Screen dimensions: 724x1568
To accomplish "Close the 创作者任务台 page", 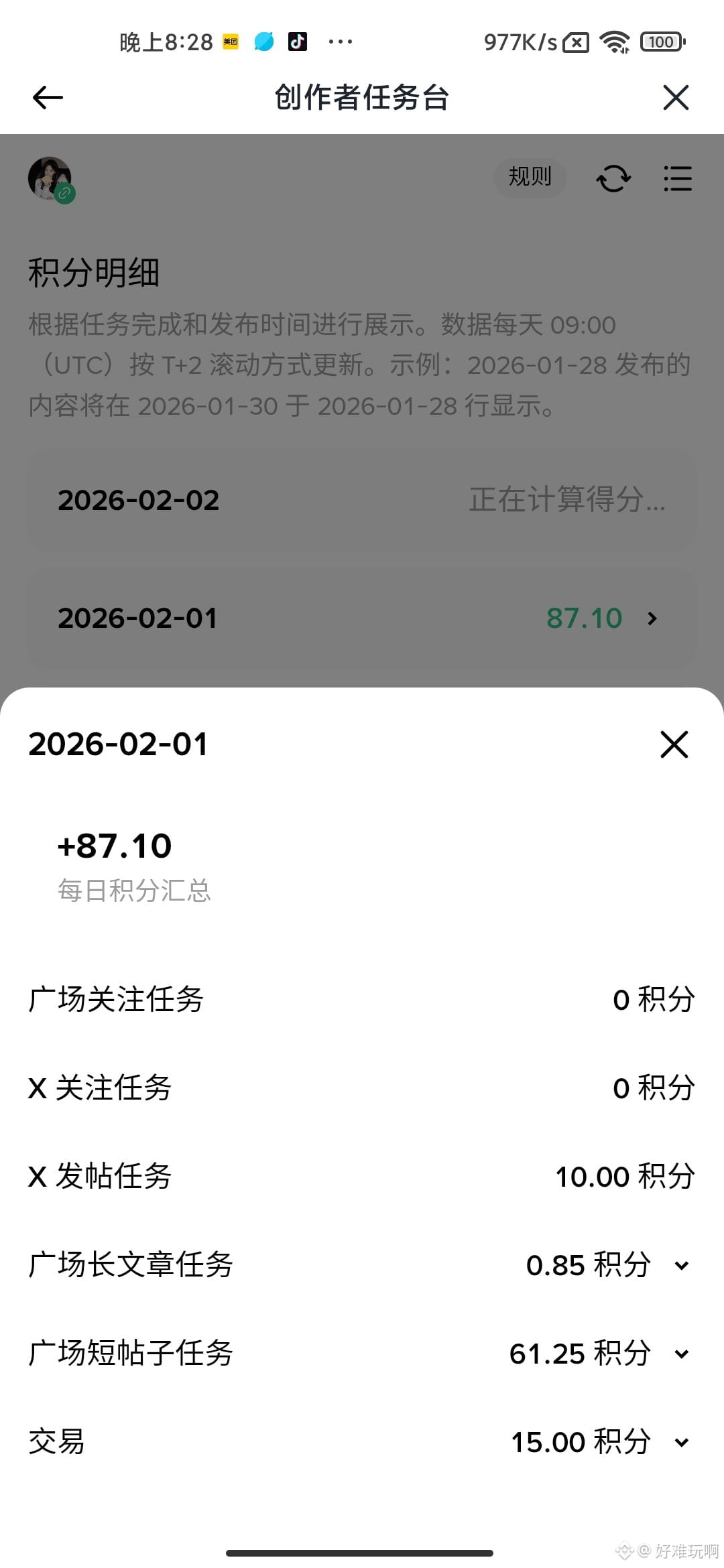I will point(675,98).
